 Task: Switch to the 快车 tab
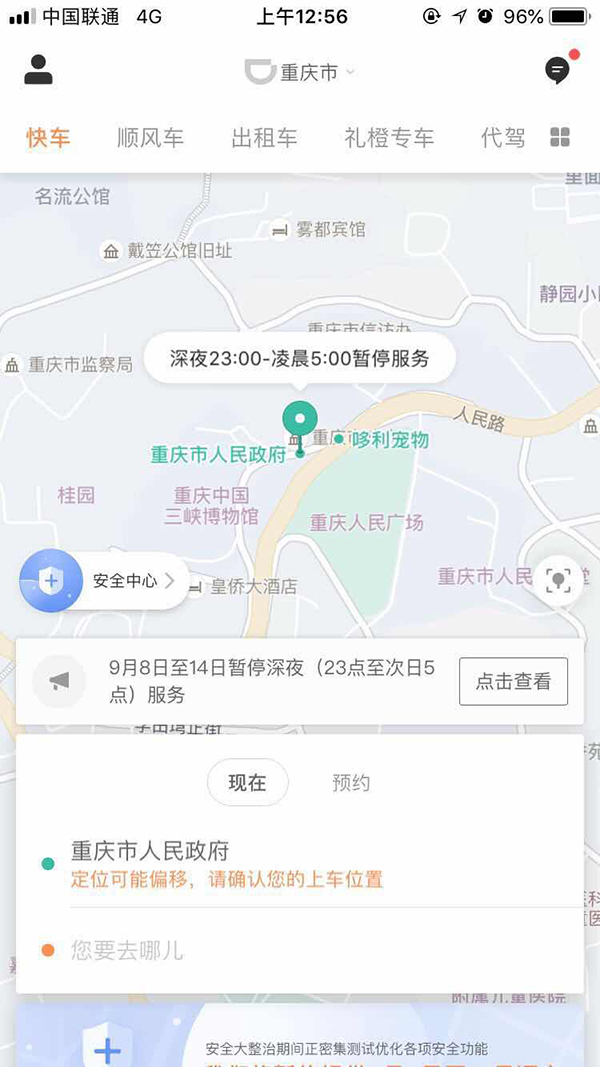(x=48, y=138)
